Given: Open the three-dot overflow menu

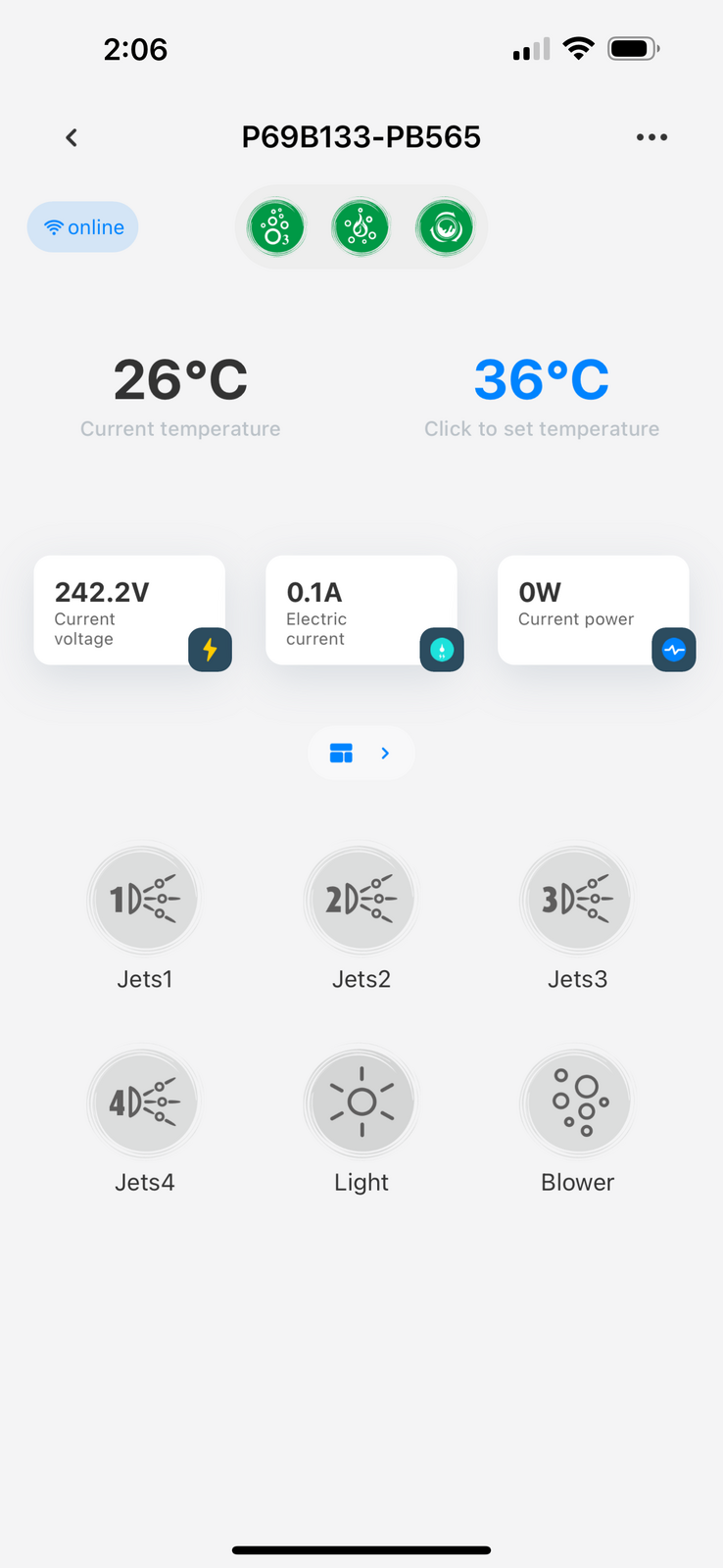Looking at the screenshot, I should 651,137.
